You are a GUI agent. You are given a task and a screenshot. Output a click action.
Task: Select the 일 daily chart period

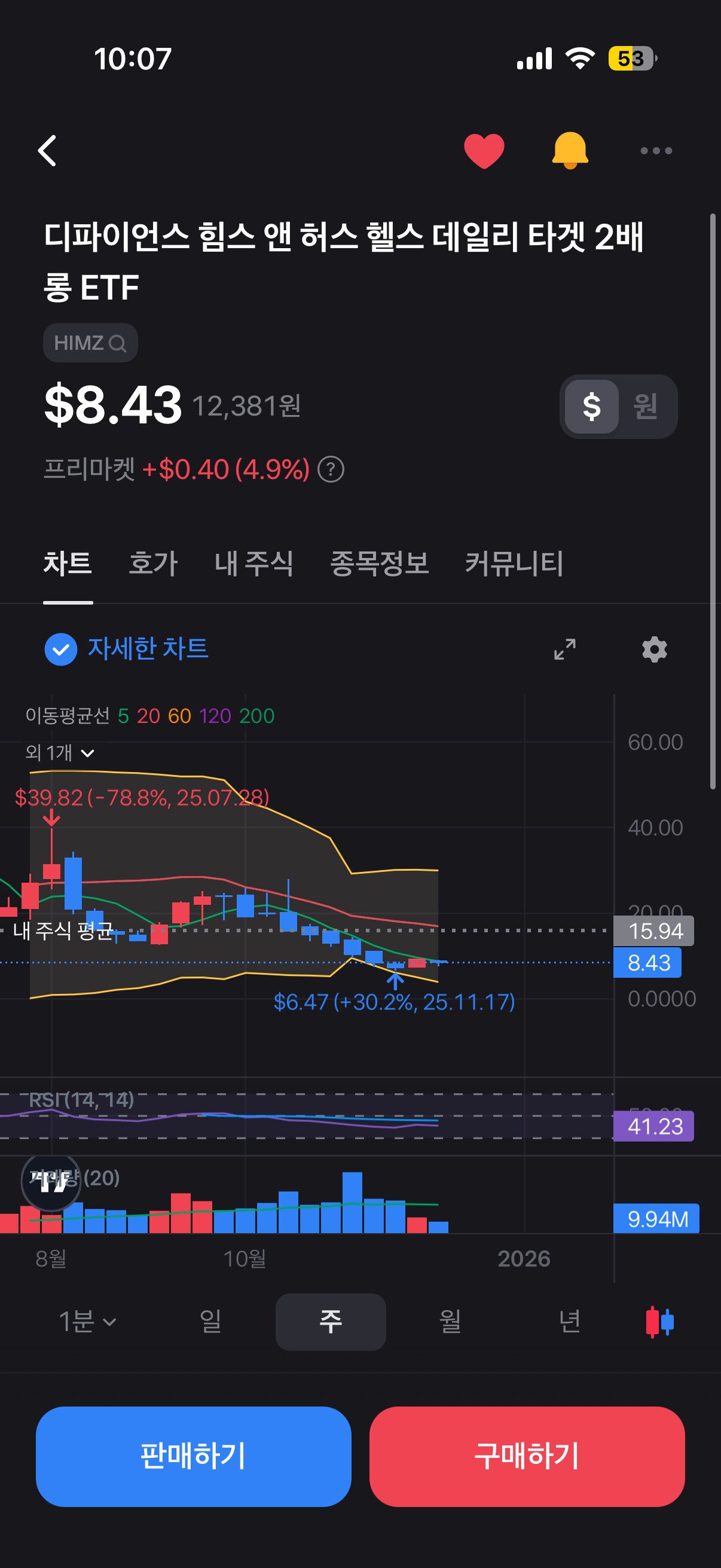point(210,1322)
